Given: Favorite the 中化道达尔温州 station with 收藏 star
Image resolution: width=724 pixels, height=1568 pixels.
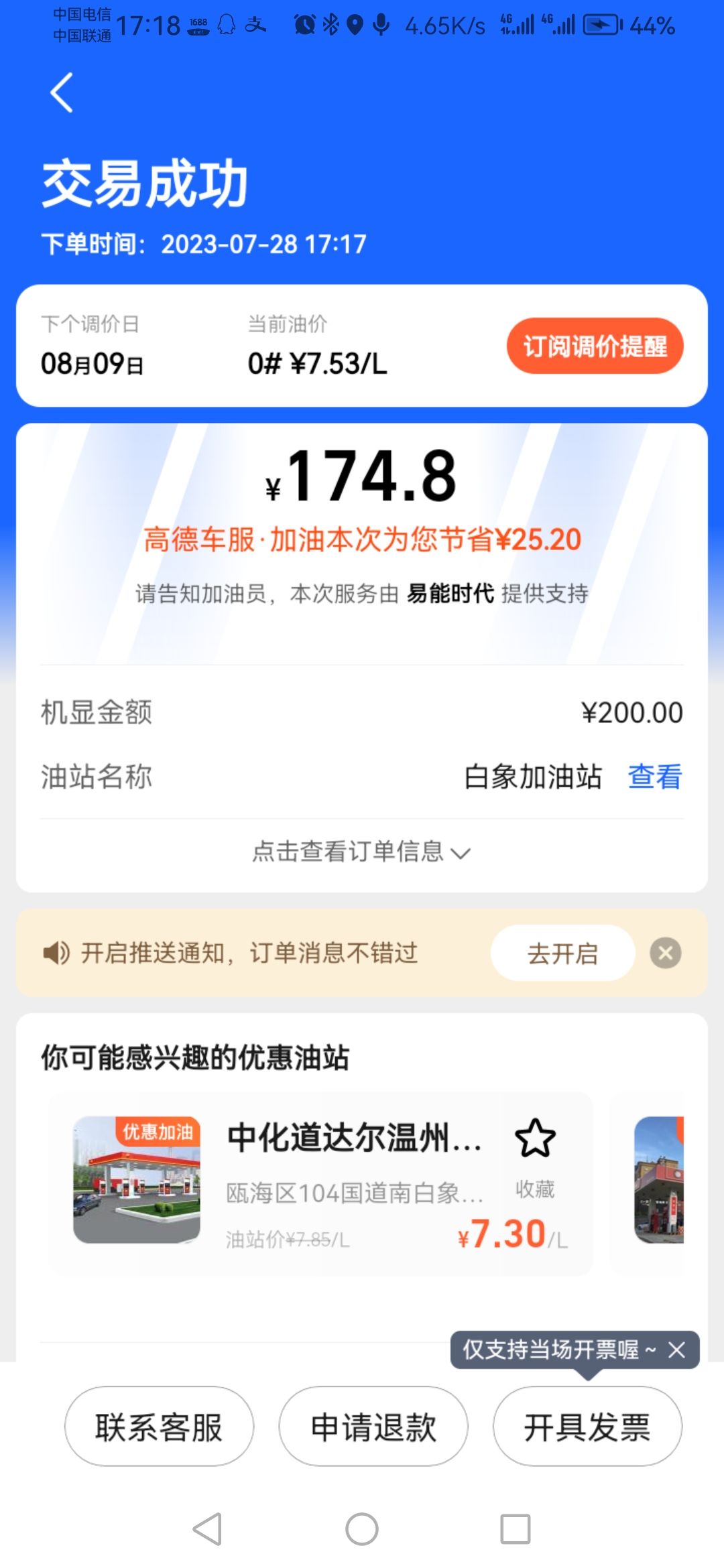Looking at the screenshot, I should pyautogui.click(x=535, y=1139).
